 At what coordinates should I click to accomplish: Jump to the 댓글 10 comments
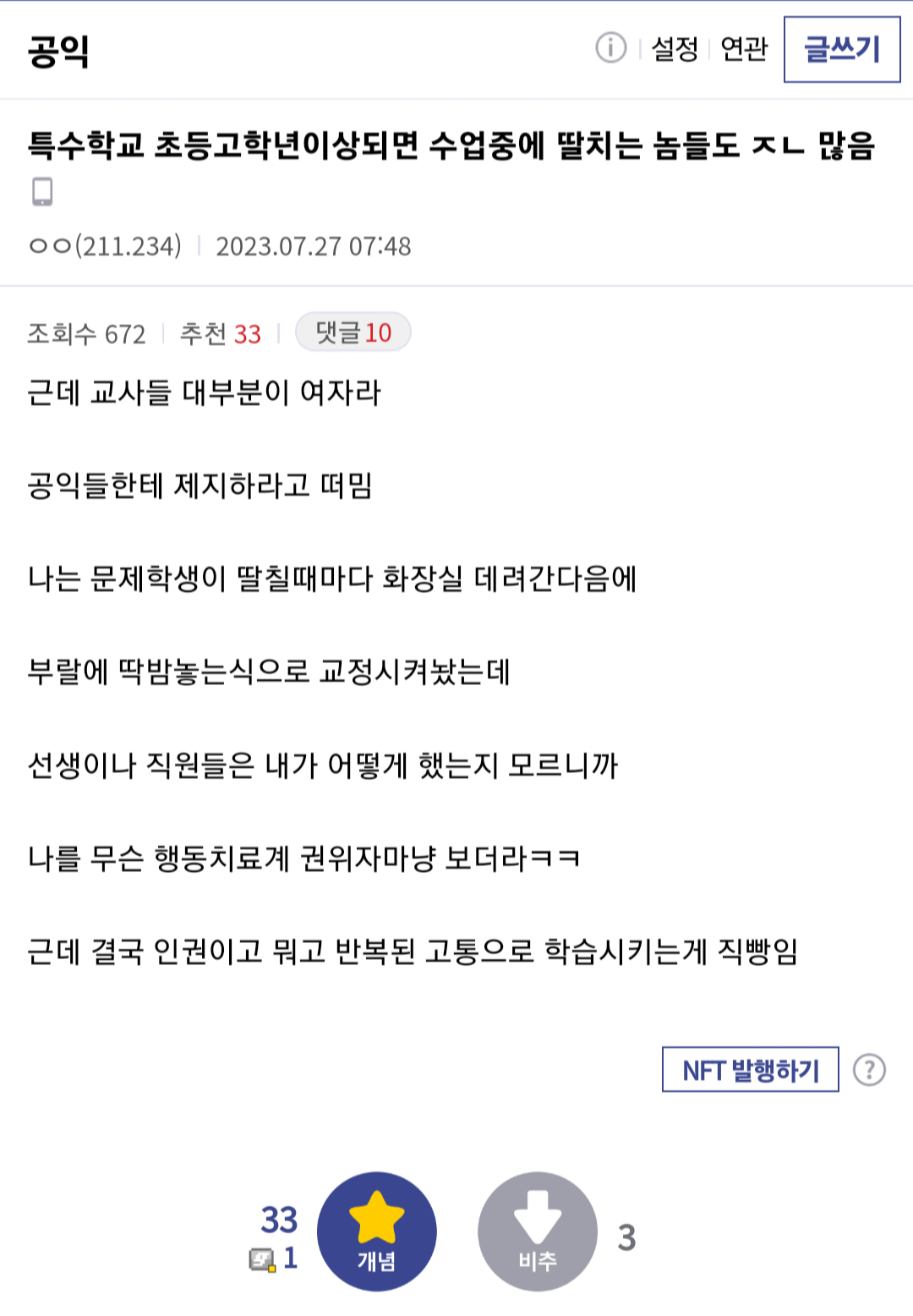[x=353, y=332]
